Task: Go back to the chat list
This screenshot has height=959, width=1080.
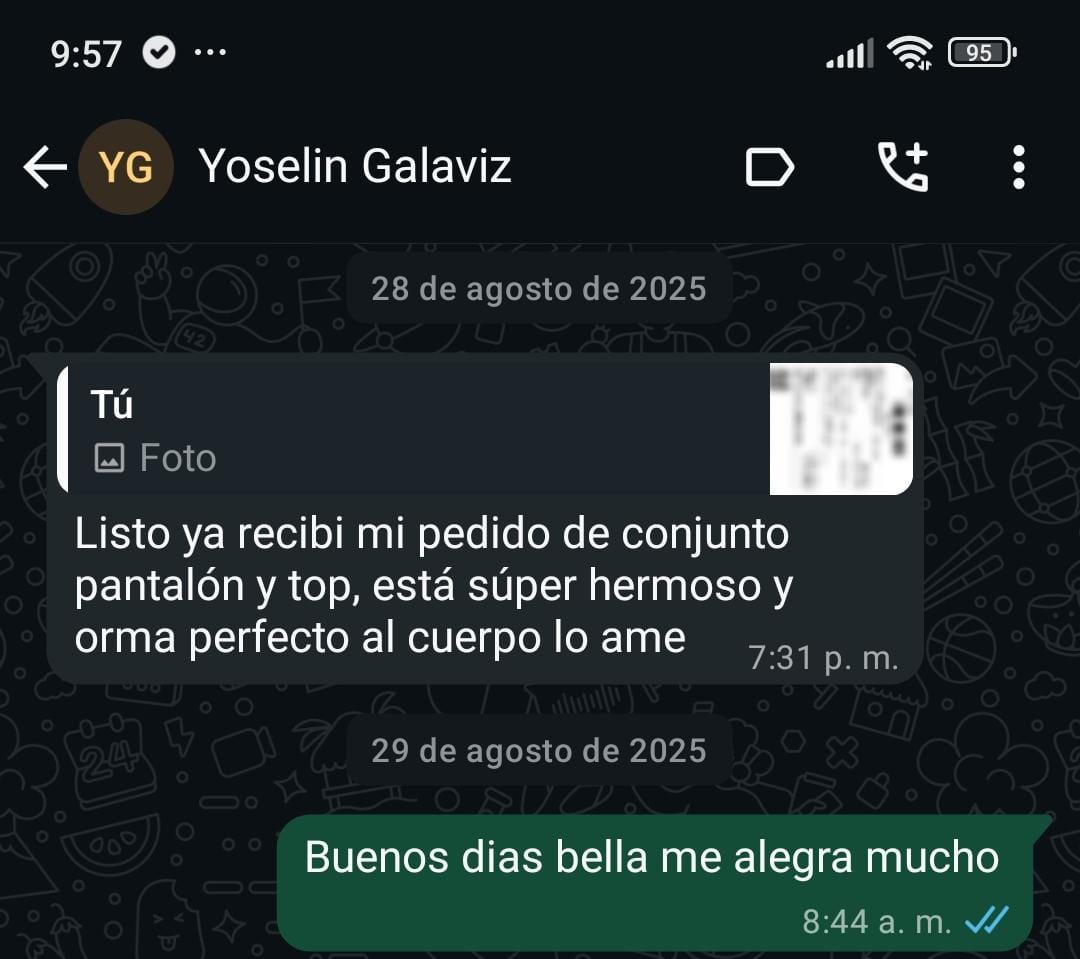Action: 45,167
